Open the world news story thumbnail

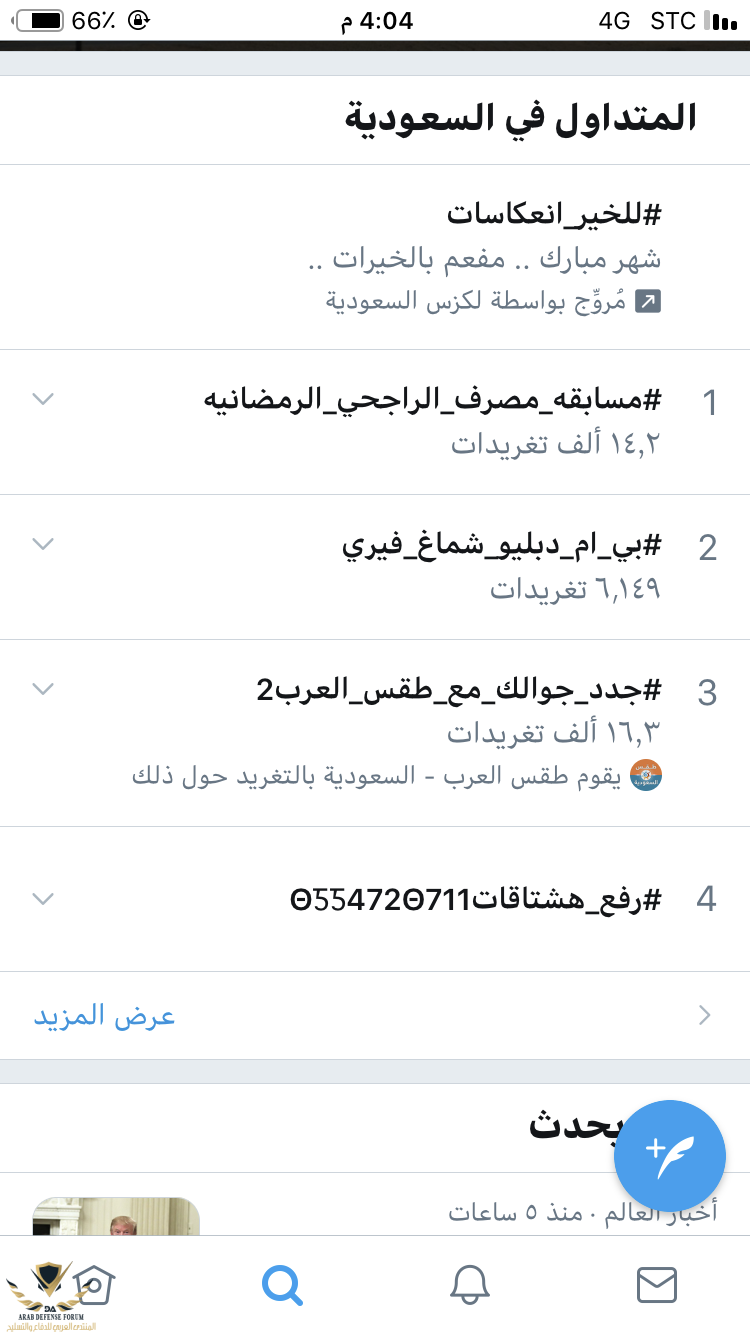pos(115,1215)
